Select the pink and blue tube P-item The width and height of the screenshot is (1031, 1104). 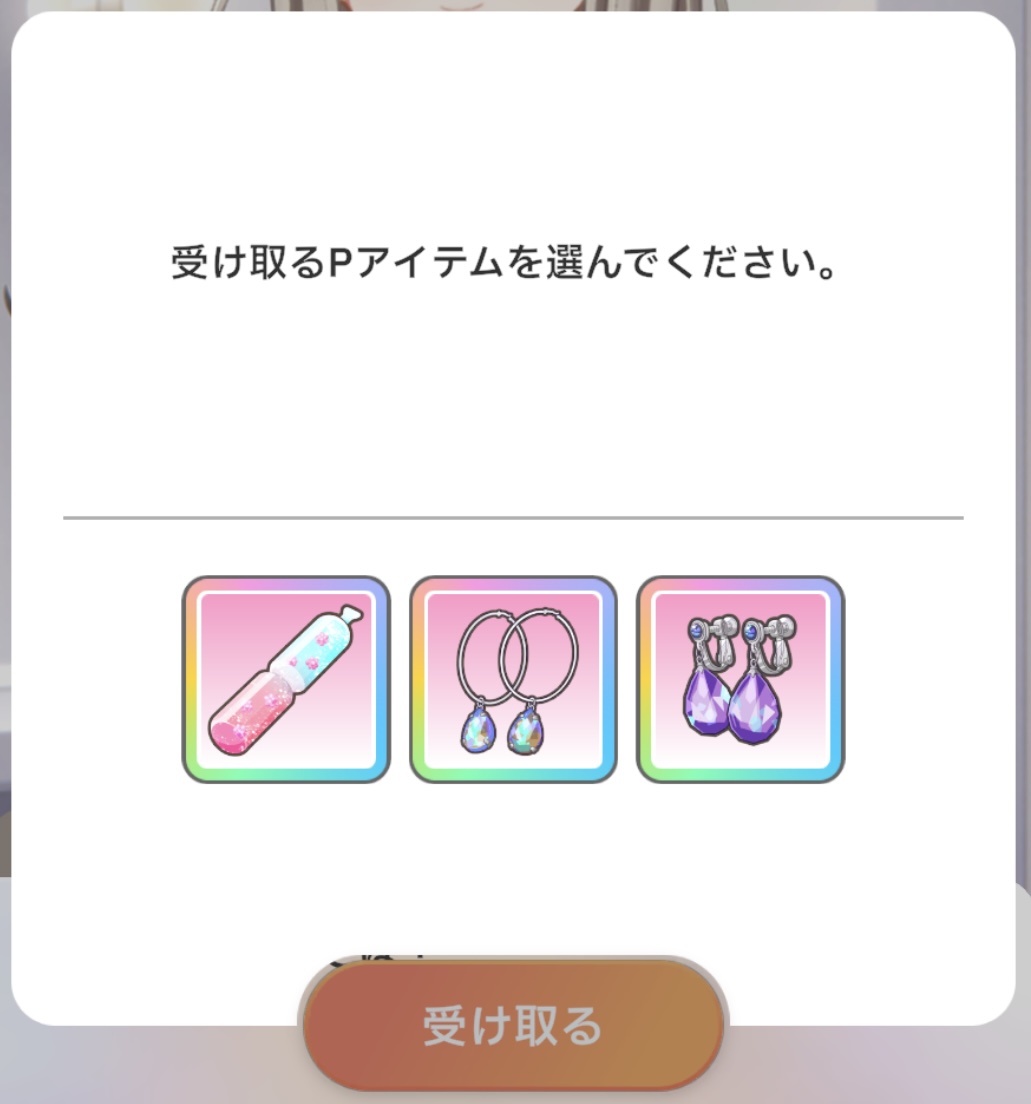[286, 679]
